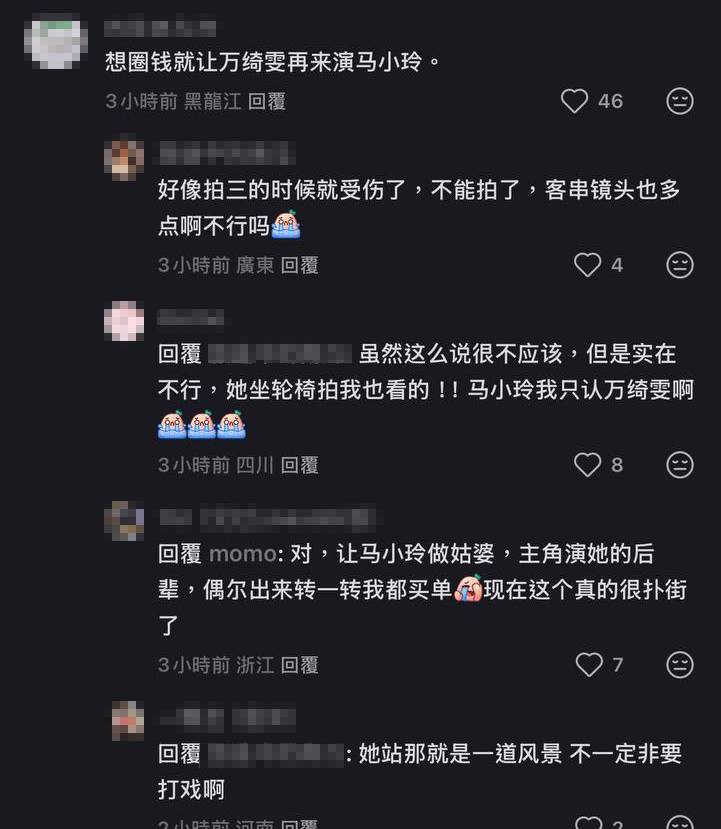Viewport: 721px width, 829px height.
Task: Dislike the top comment with 46 likes
Action: 680,101
